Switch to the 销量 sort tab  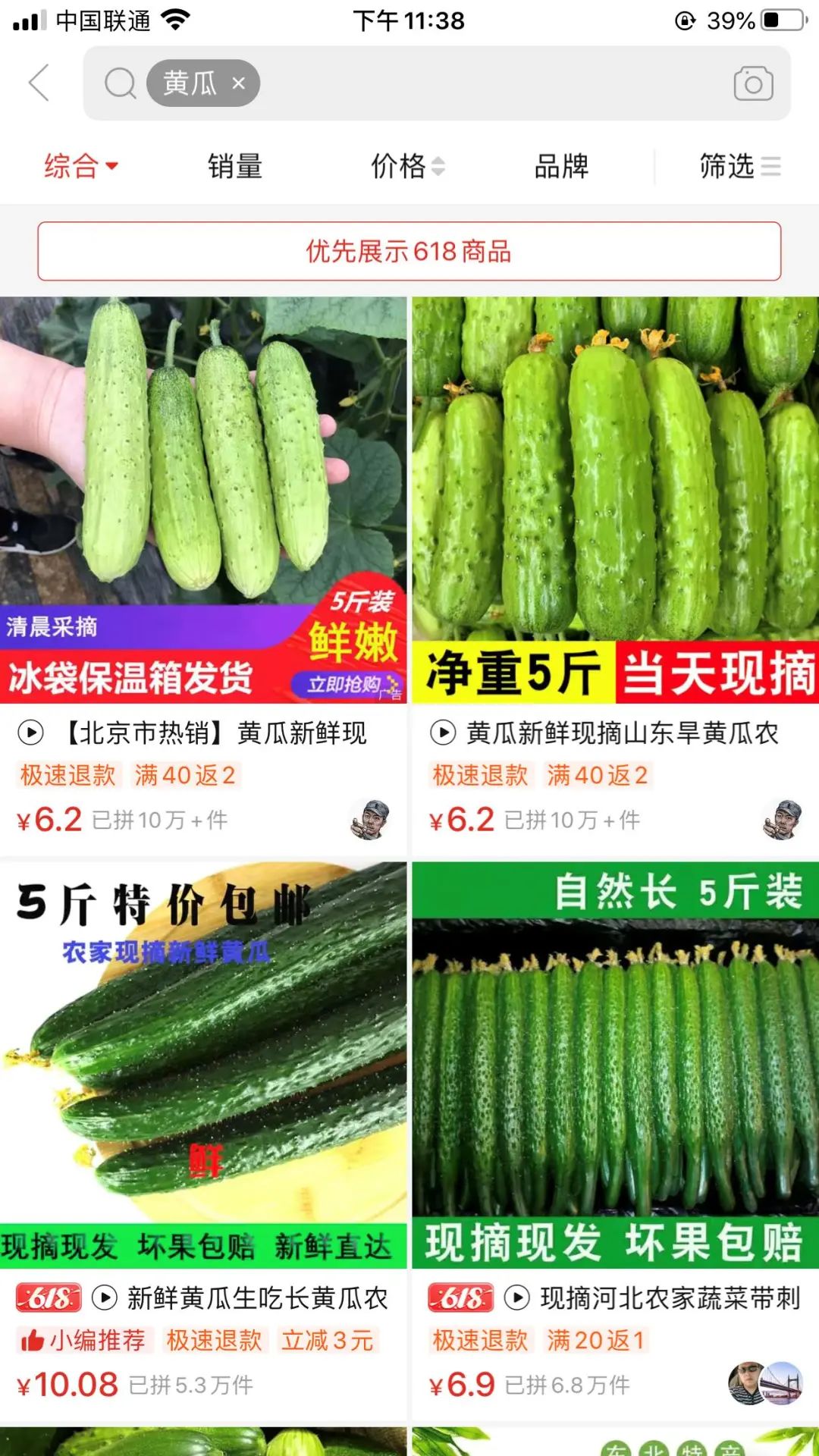[236, 165]
